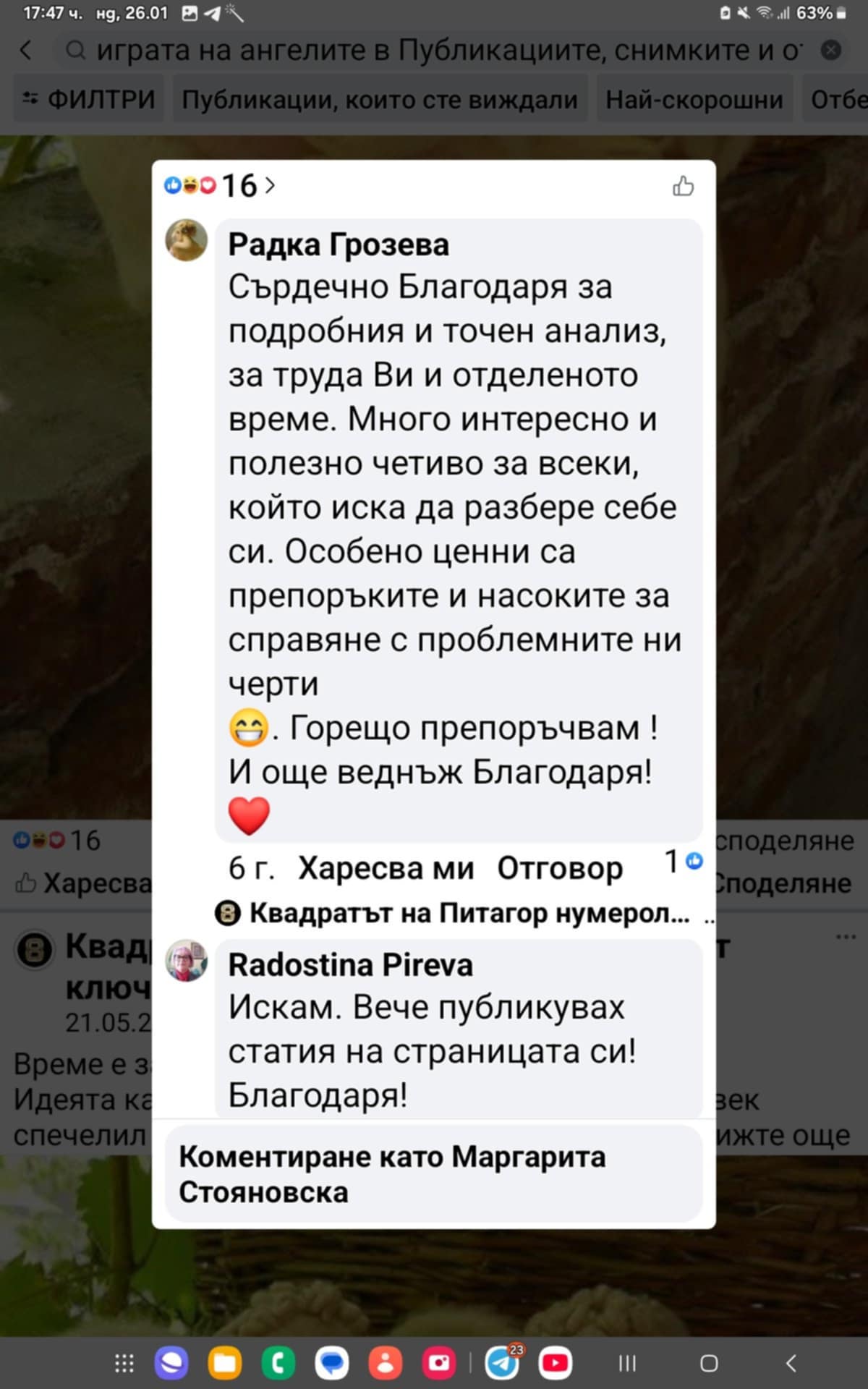Image resolution: width=868 pixels, height=1389 pixels.
Task: Open Radostina Pireva's profile picture
Action: click(x=187, y=961)
